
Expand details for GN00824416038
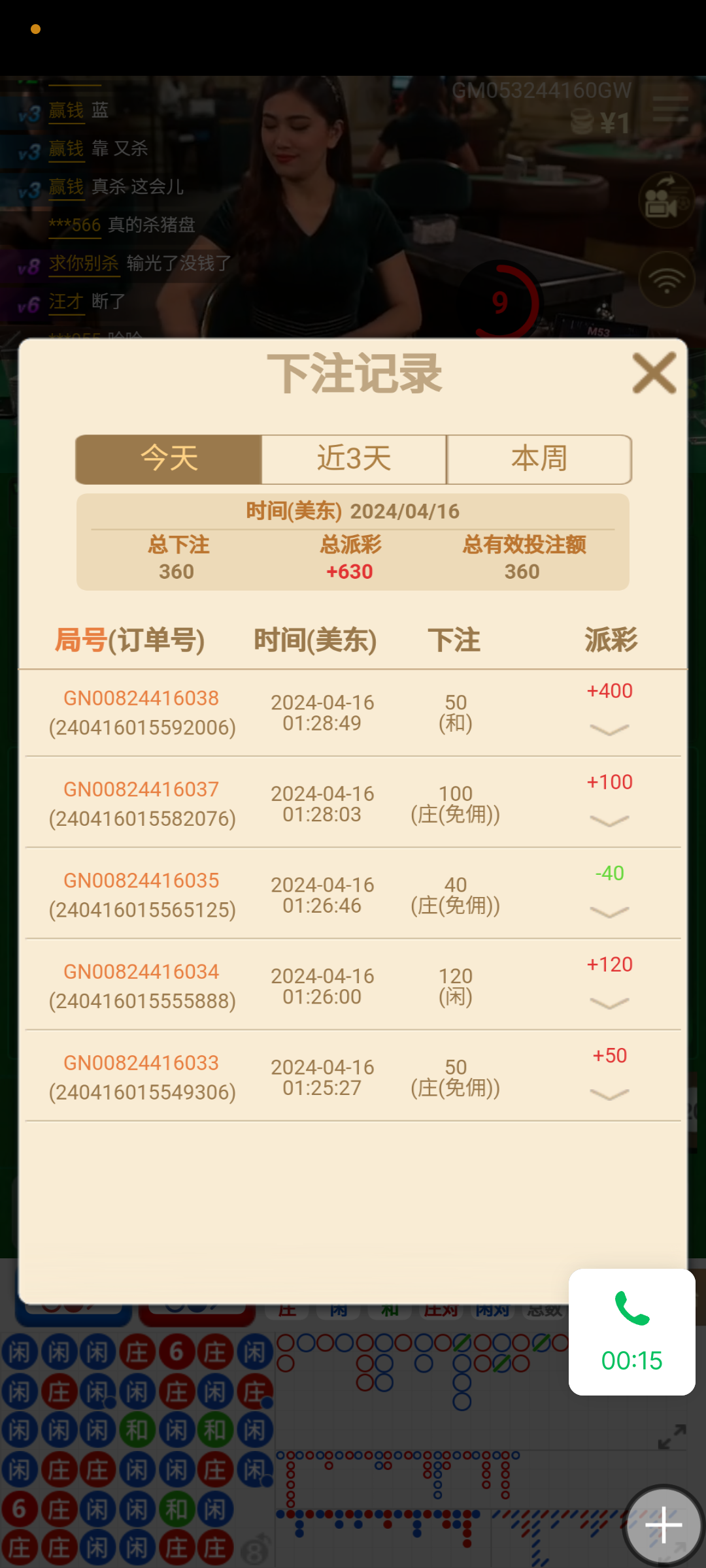point(609,729)
